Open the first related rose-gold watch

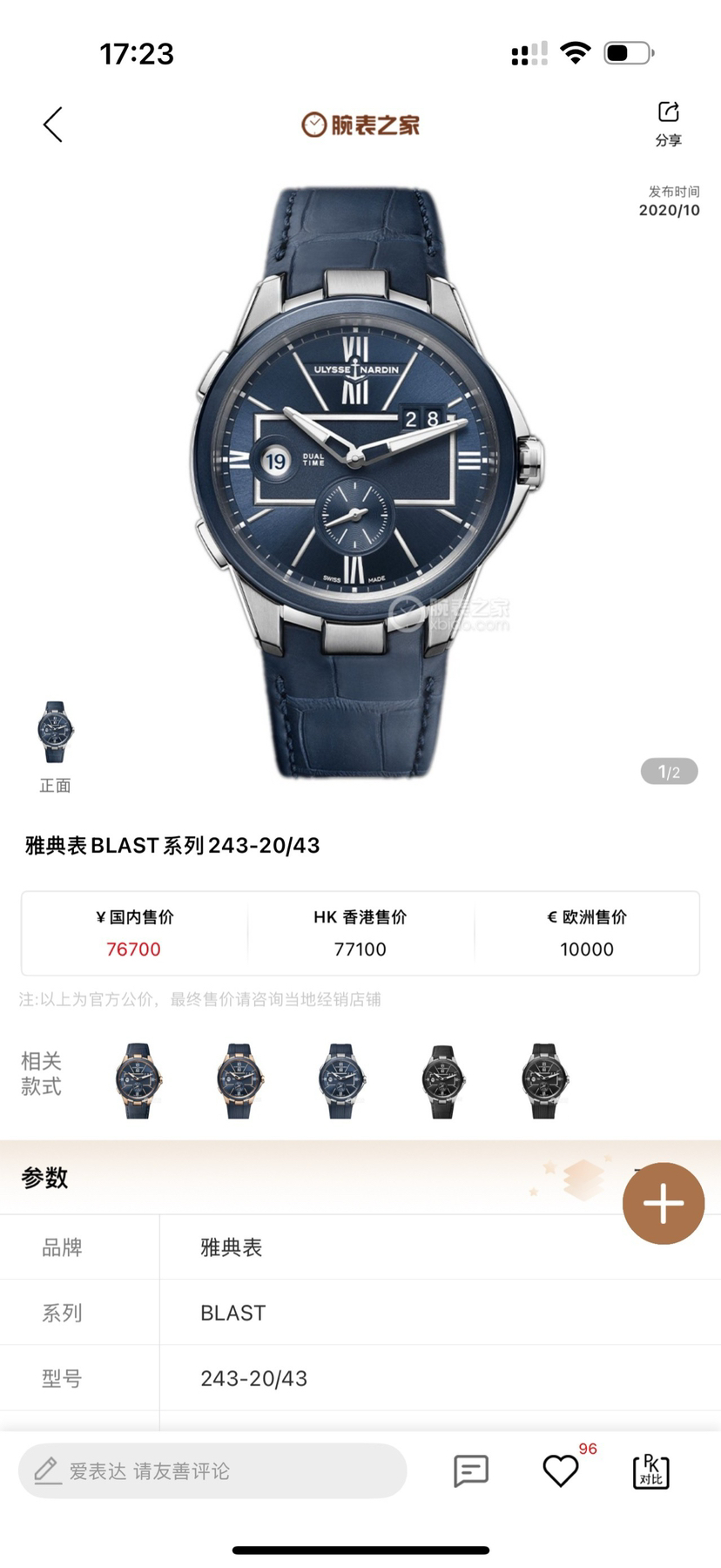[138, 1080]
